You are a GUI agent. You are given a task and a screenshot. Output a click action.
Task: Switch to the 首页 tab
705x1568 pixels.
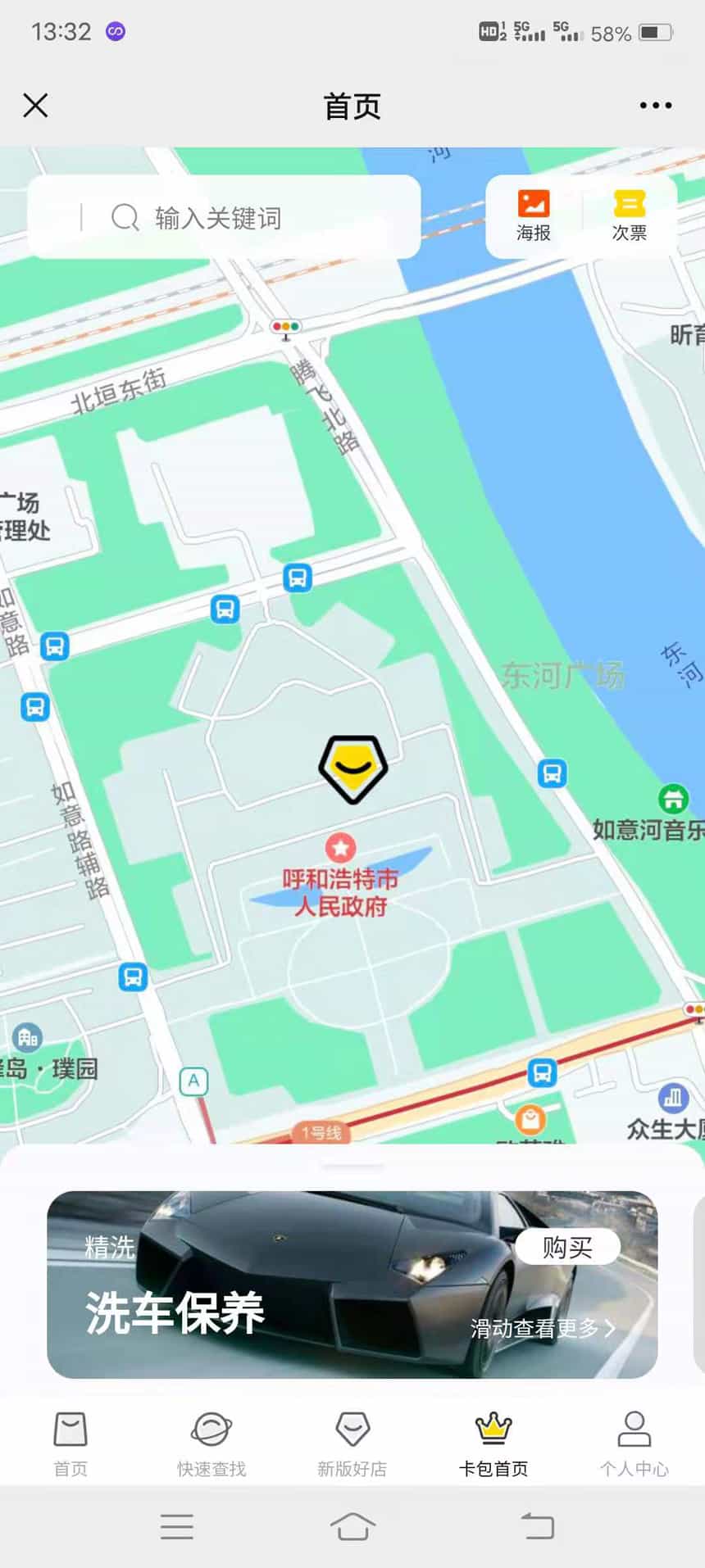pos(70,1444)
